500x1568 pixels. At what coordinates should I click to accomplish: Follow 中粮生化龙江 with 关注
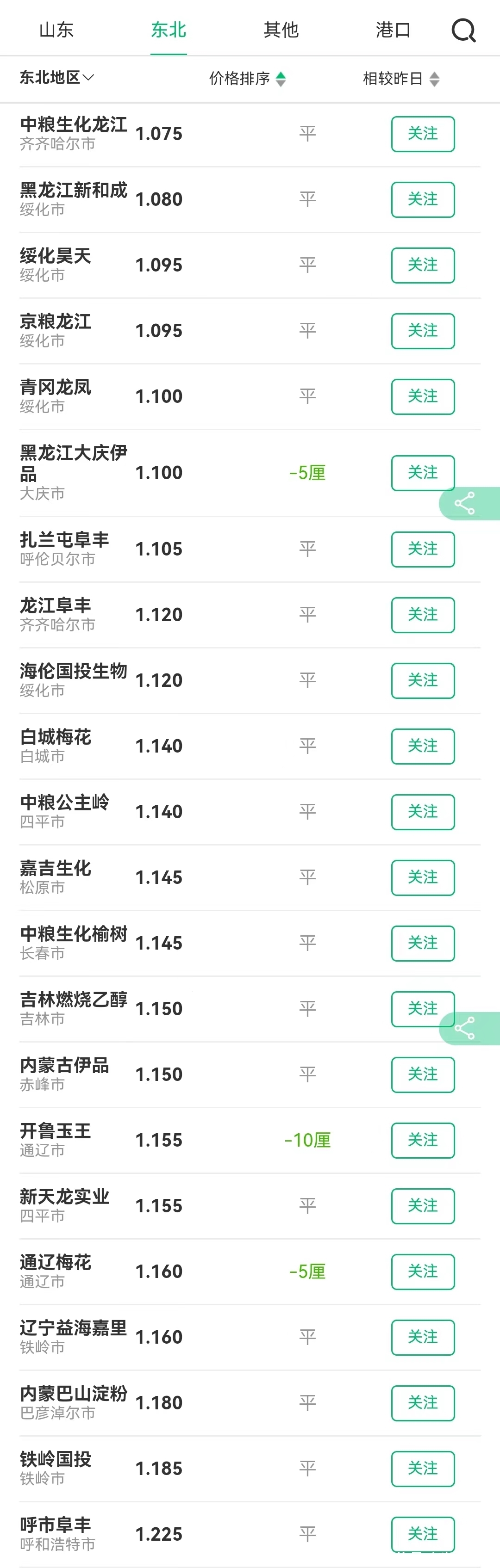[423, 134]
